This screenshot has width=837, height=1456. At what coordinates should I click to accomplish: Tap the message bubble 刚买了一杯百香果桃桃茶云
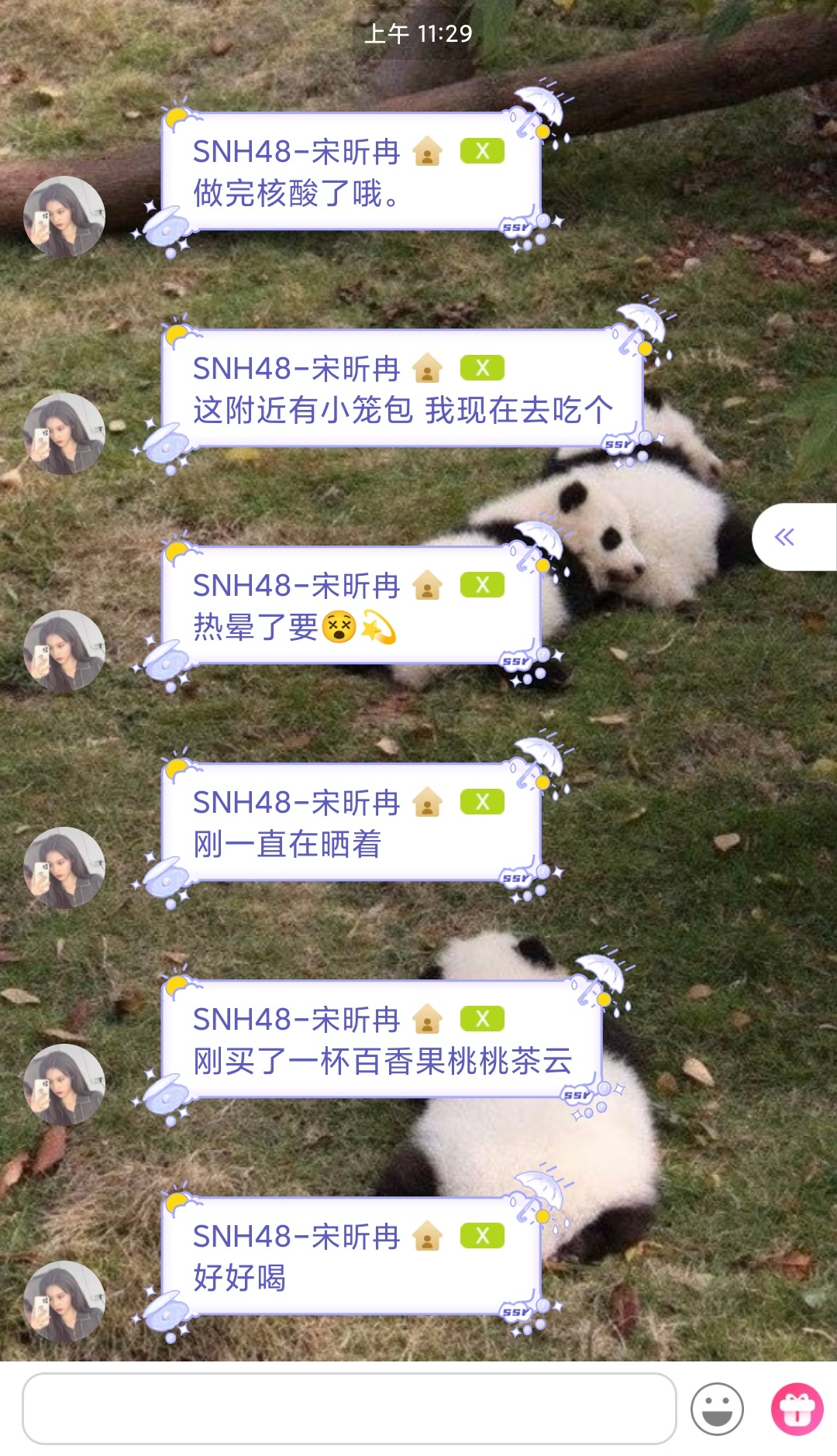click(382, 1041)
